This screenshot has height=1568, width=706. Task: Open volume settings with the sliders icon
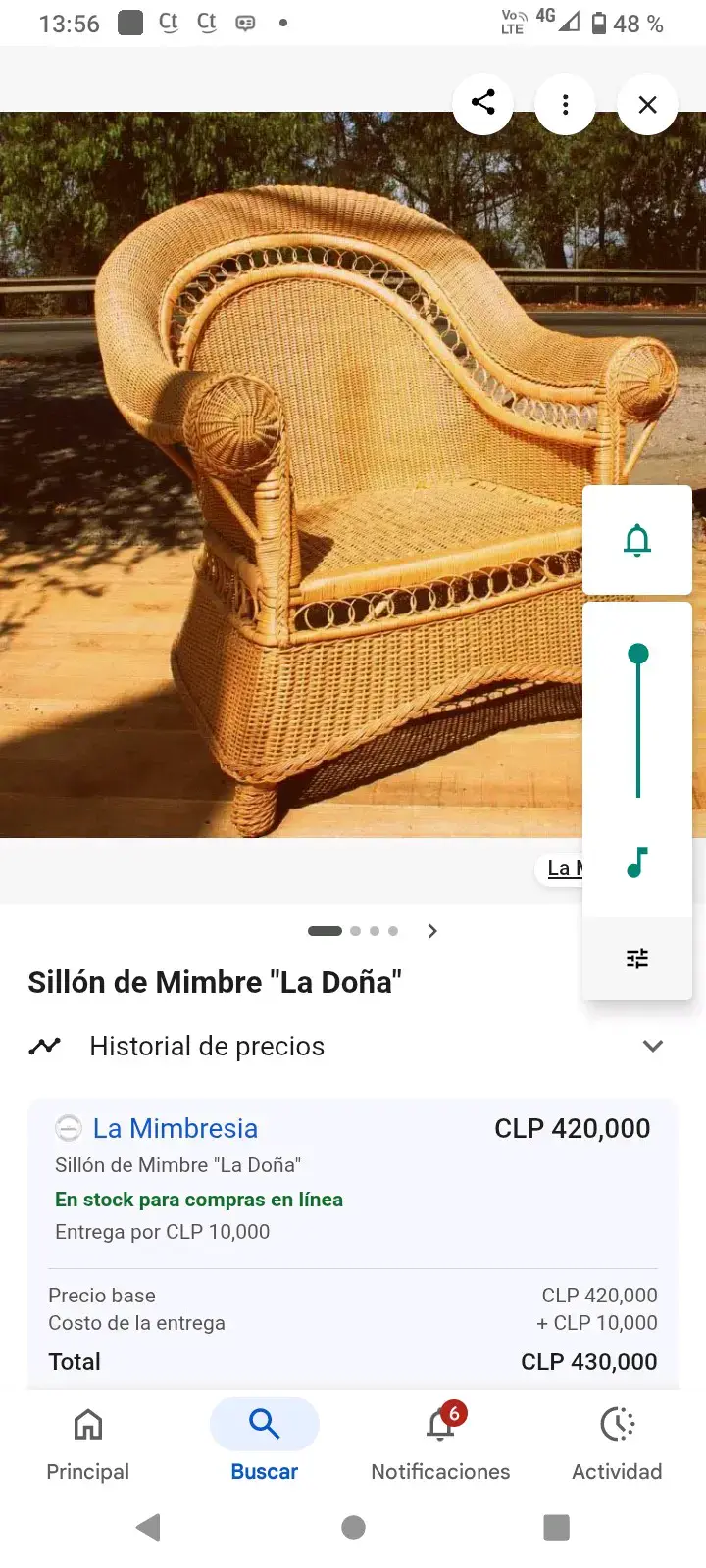pos(637,957)
